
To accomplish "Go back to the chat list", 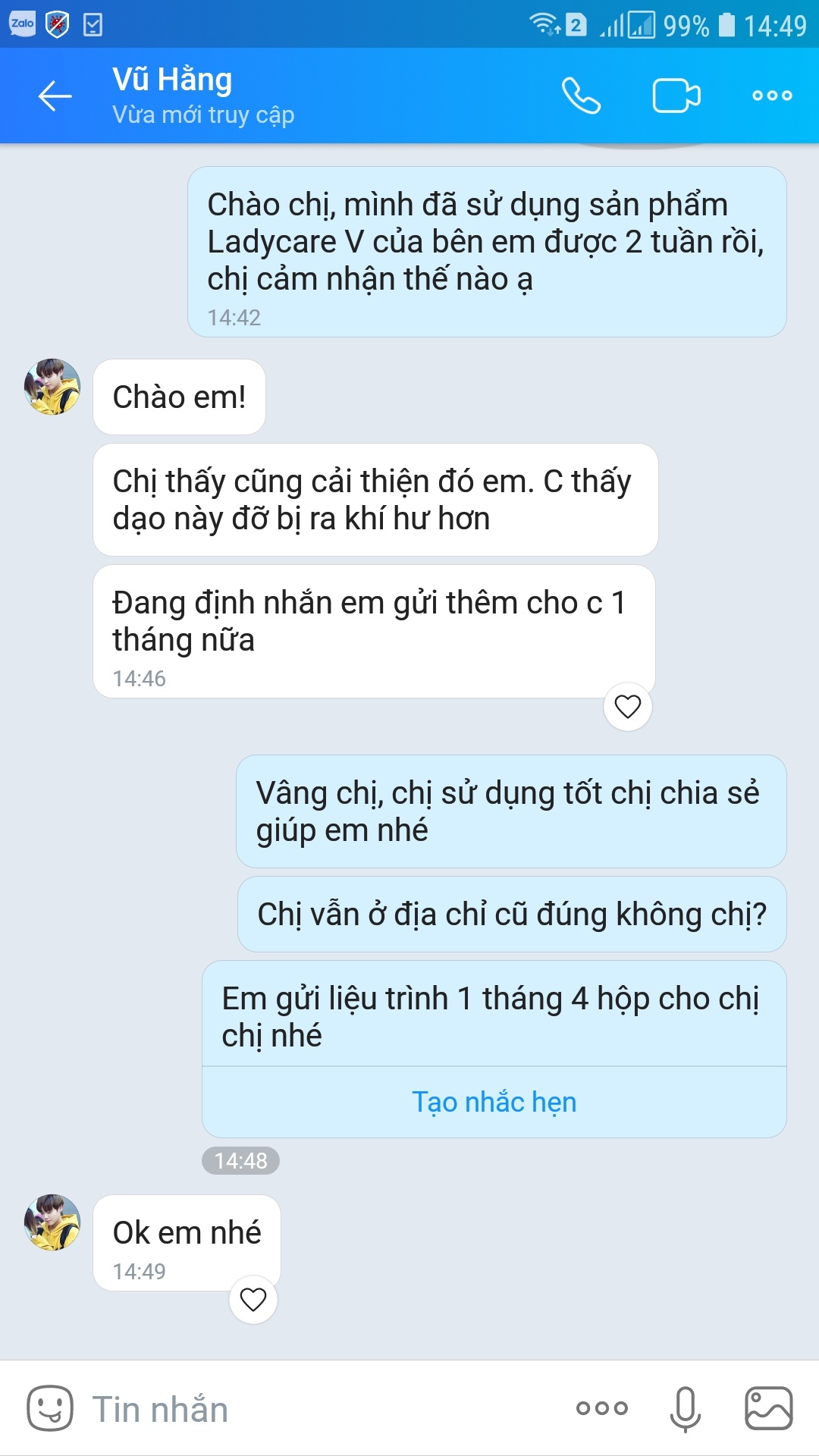I will point(55,96).
